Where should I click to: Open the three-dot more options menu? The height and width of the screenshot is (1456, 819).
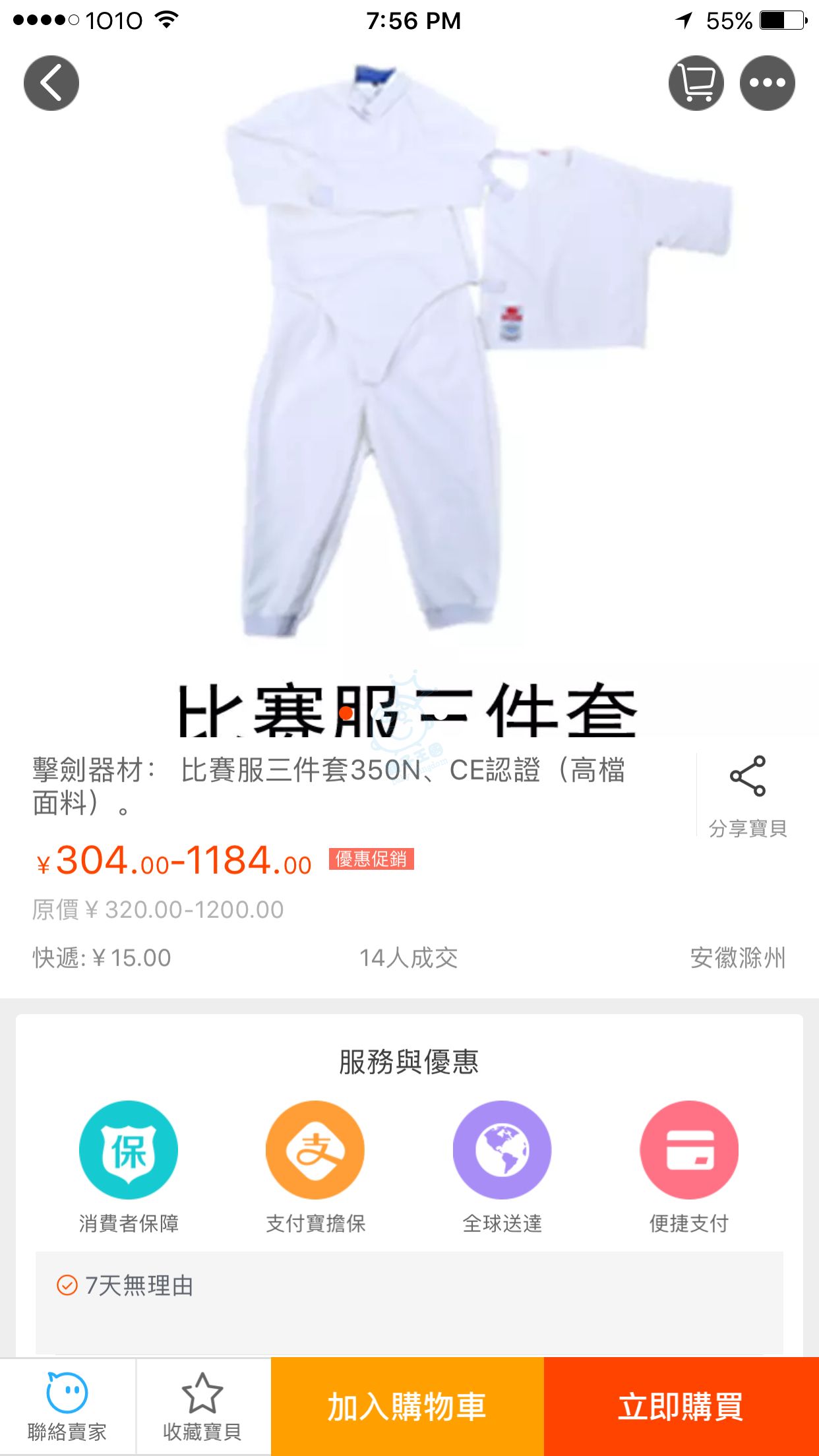[x=767, y=83]
